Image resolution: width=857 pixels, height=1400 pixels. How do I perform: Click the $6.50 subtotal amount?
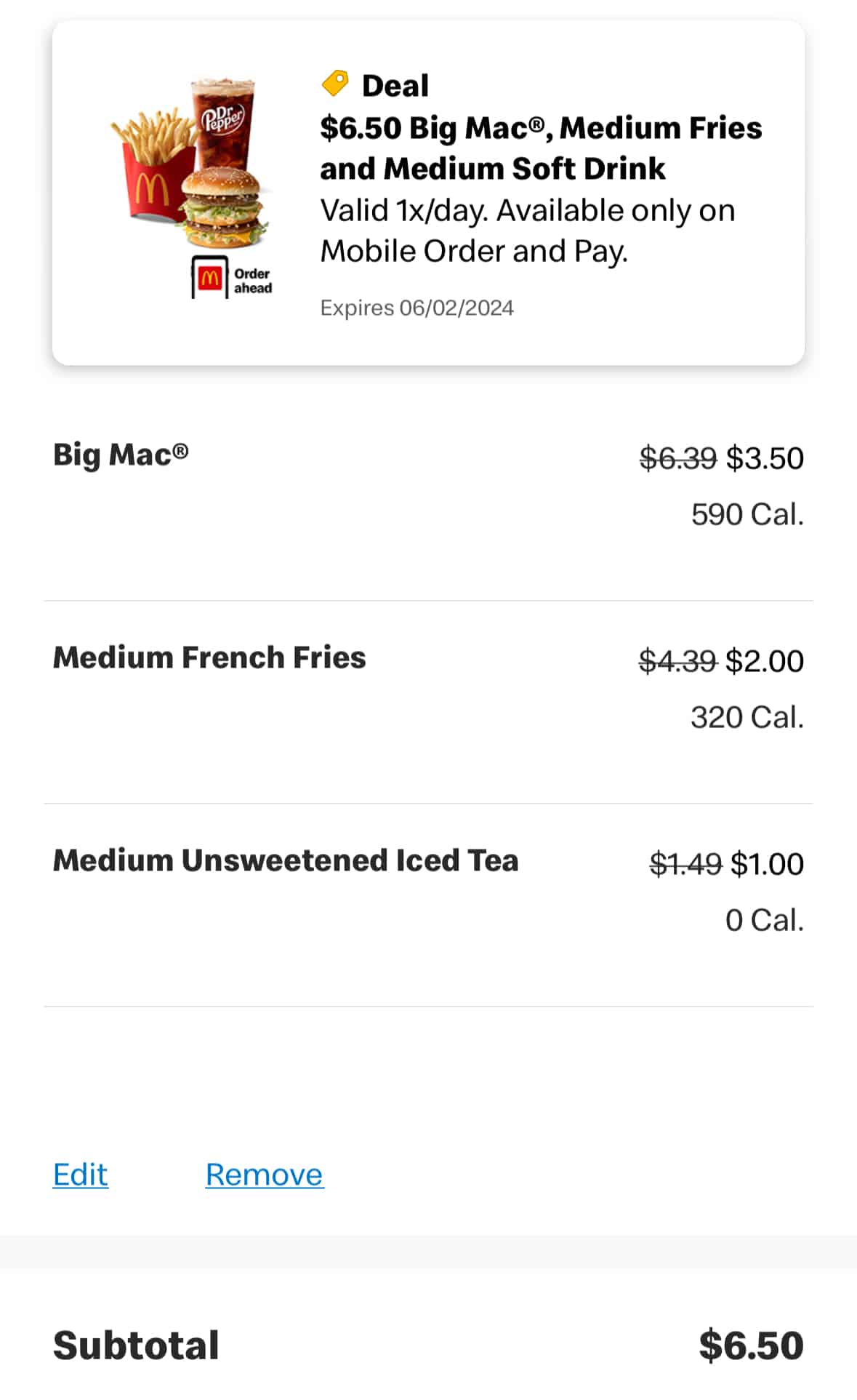(751, 1345)
